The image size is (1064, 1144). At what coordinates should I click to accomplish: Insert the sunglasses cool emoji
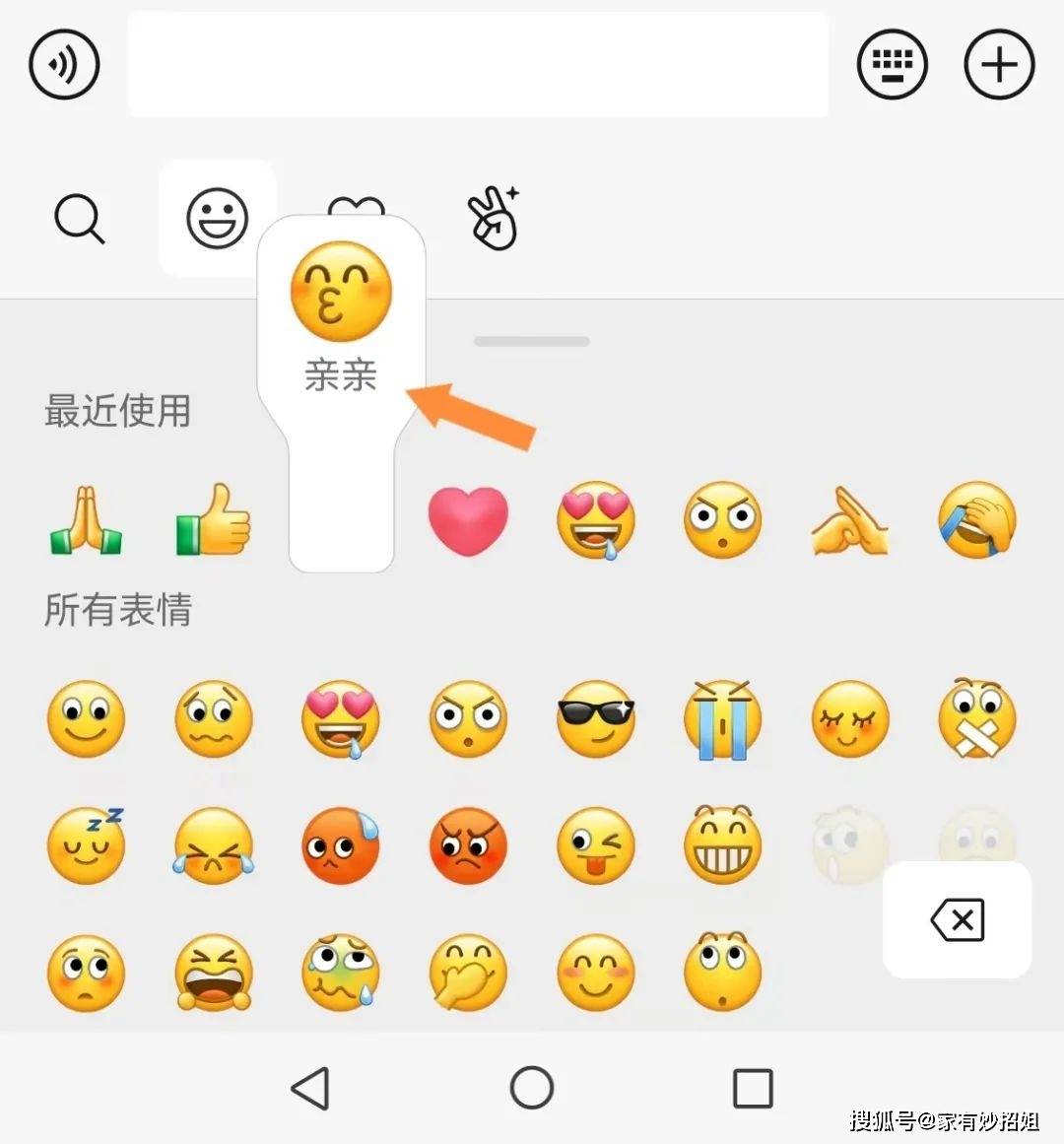[595, 718]
